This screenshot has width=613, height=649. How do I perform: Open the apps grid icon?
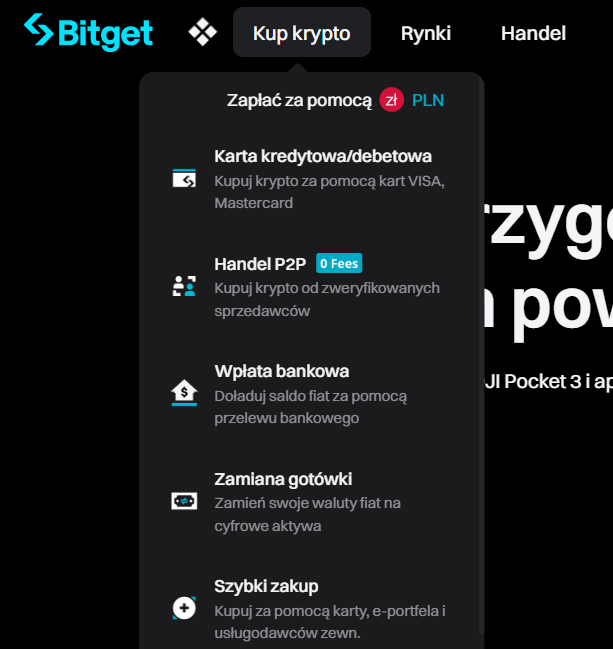202,33
